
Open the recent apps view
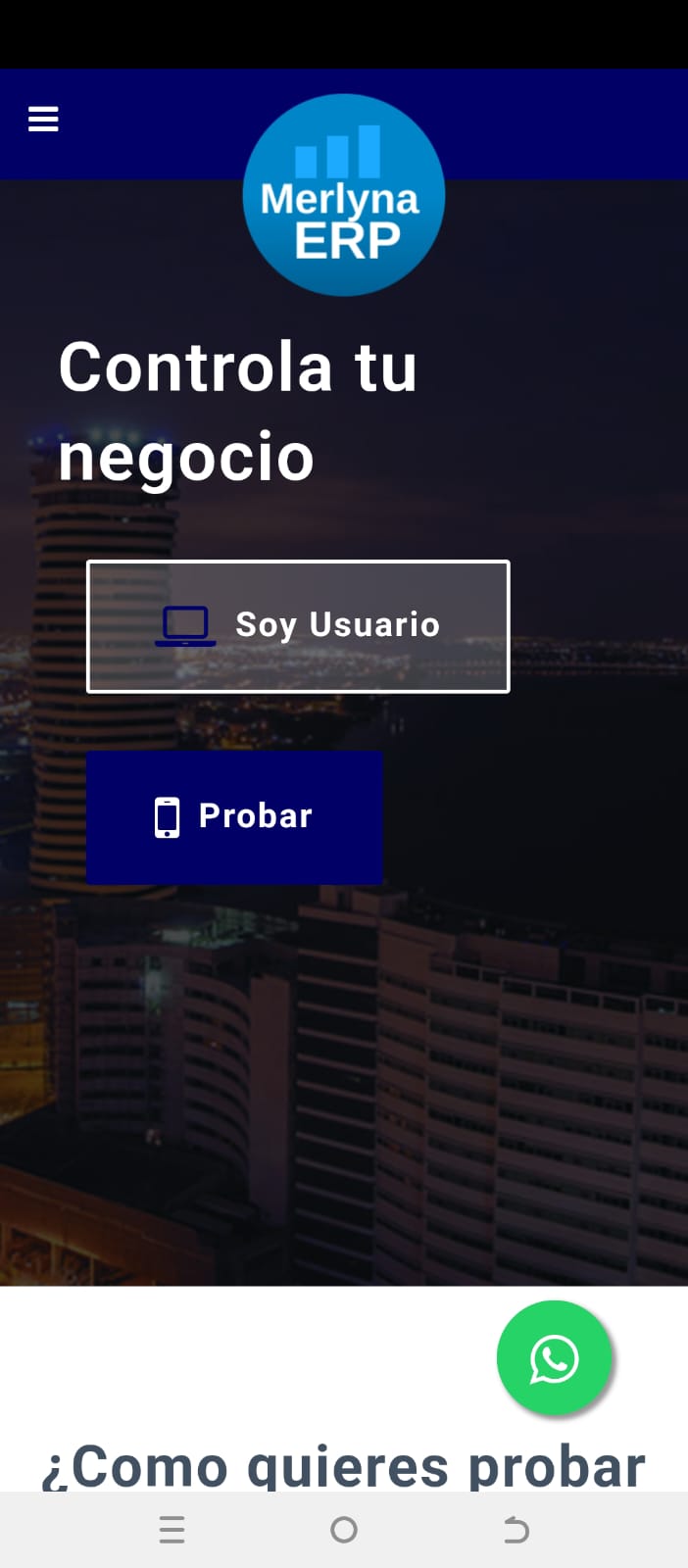[x=172, y=1530]
